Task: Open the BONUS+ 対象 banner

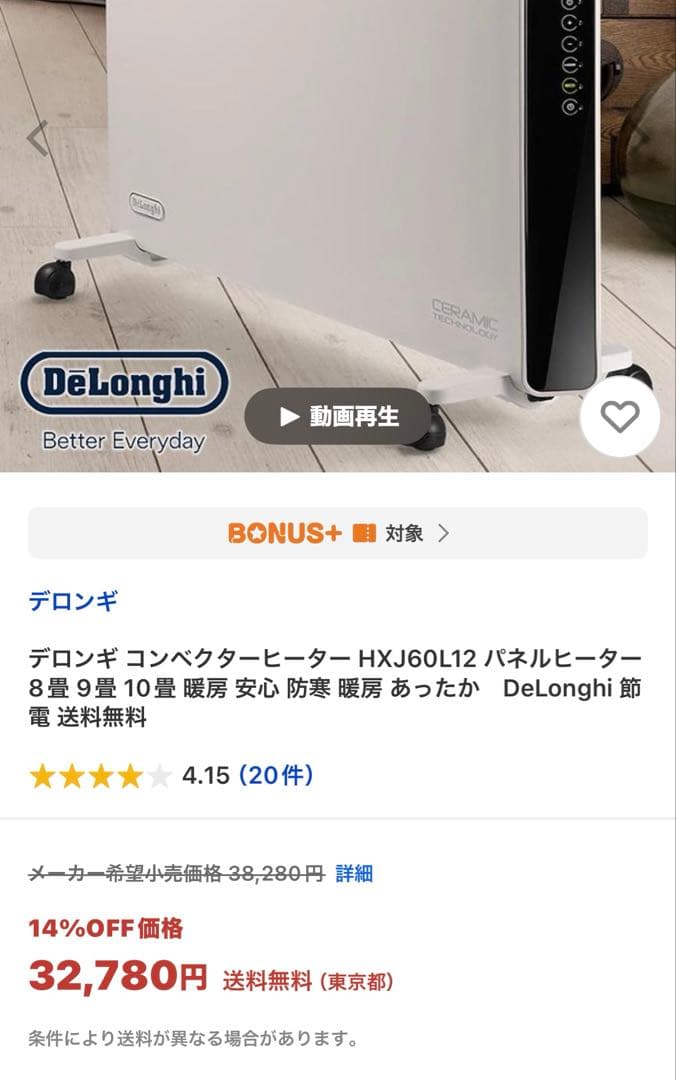Action: tap(337, 533)
